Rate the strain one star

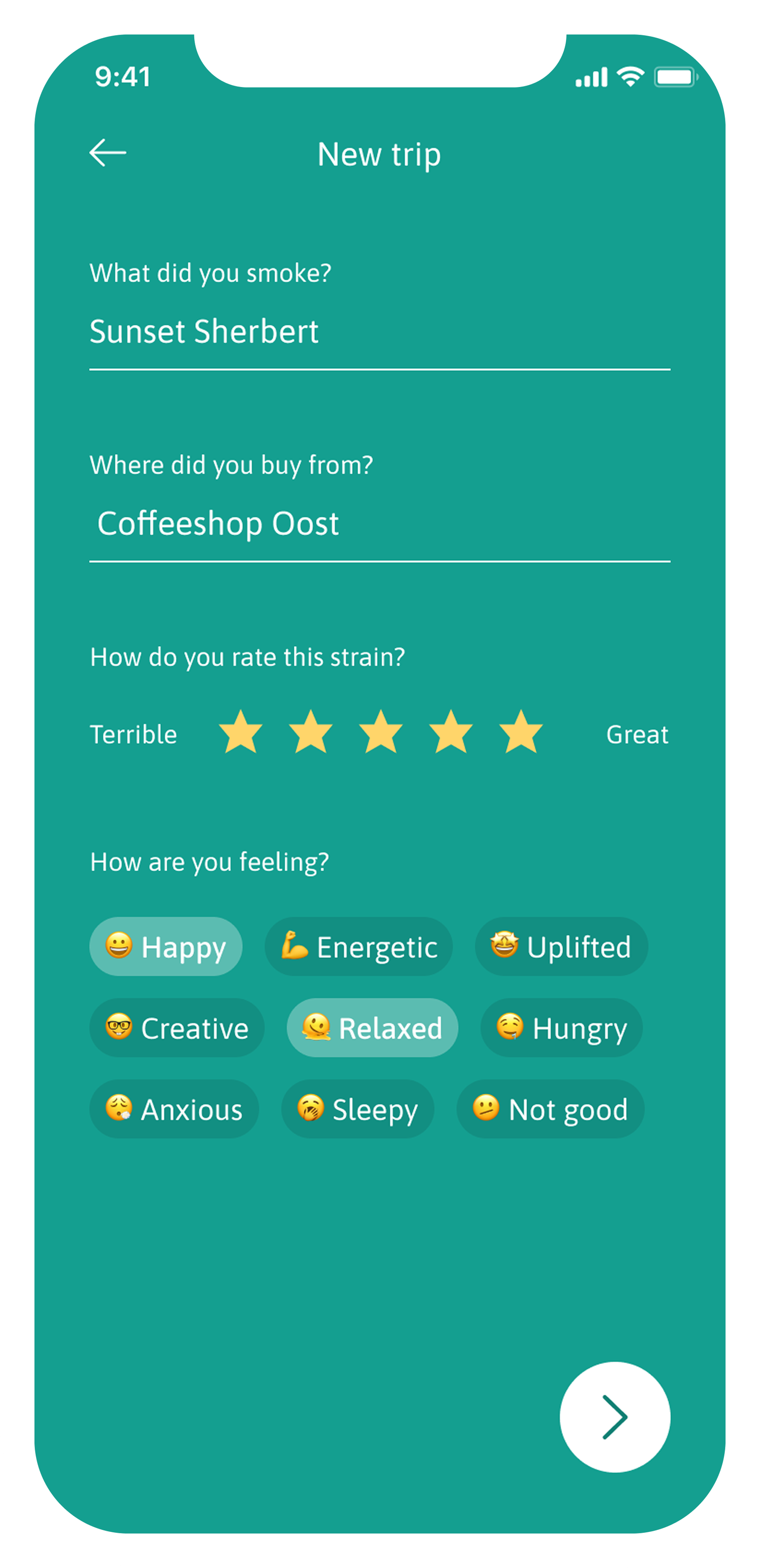point(240,732)
